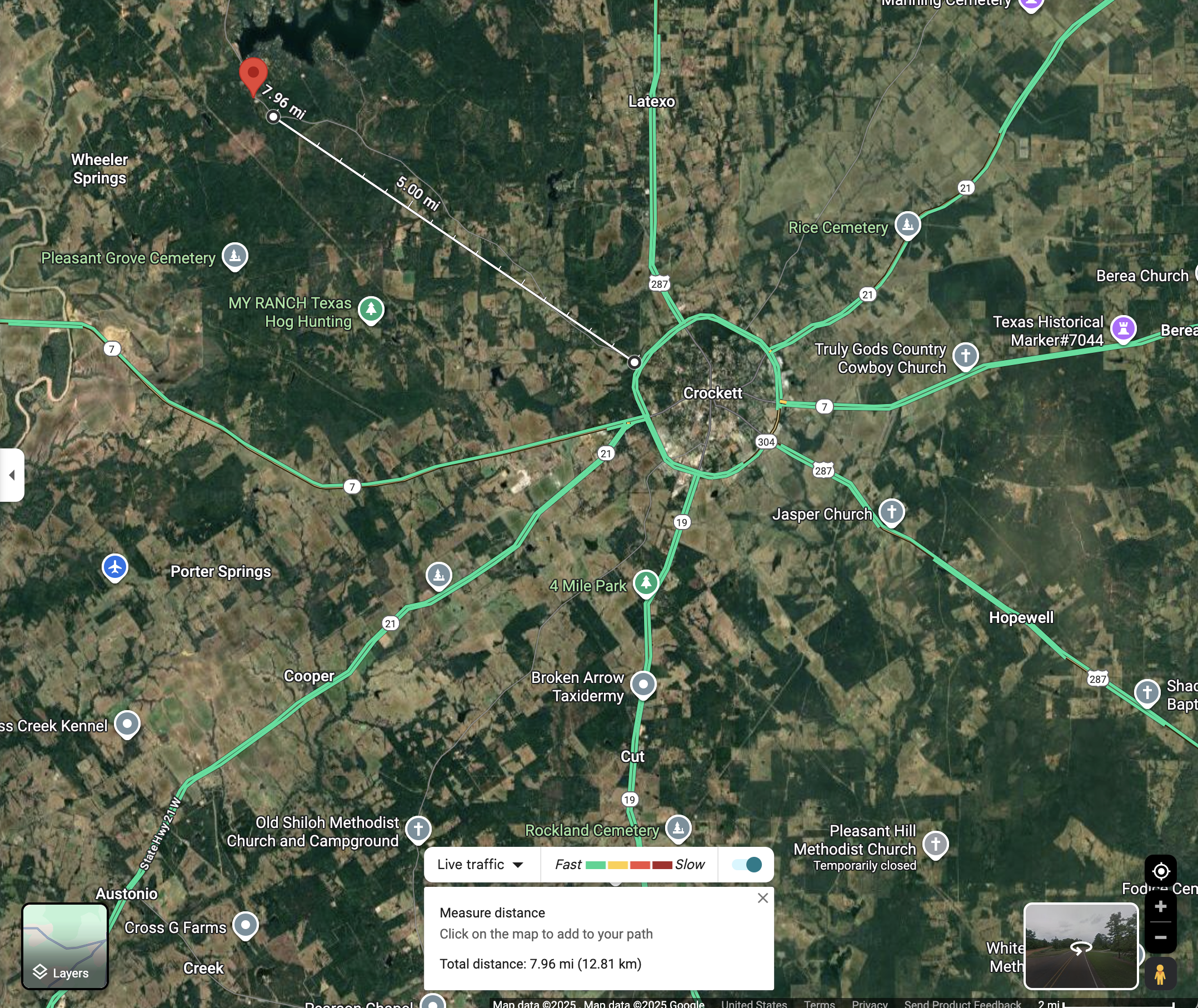Zoom in with the plus button
Viewport: 1198px width, 1008px height.
[x=1160, y=906]
